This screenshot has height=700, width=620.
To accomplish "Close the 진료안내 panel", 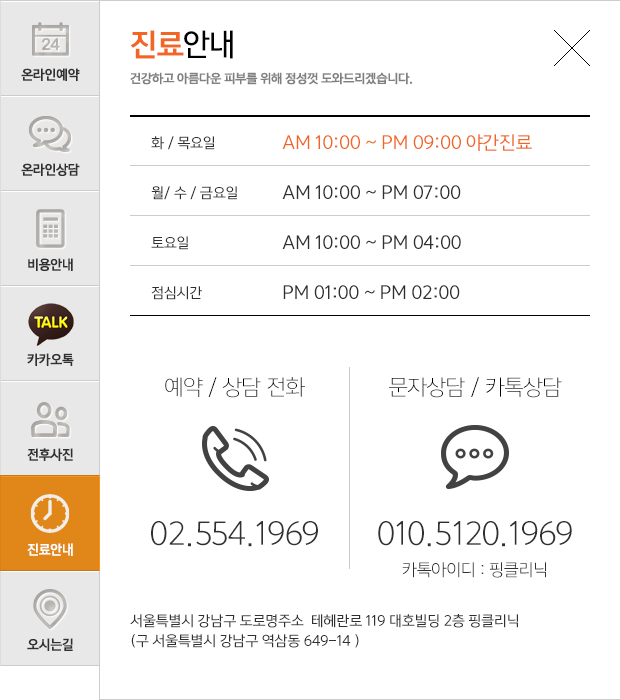I will (571, 48).
